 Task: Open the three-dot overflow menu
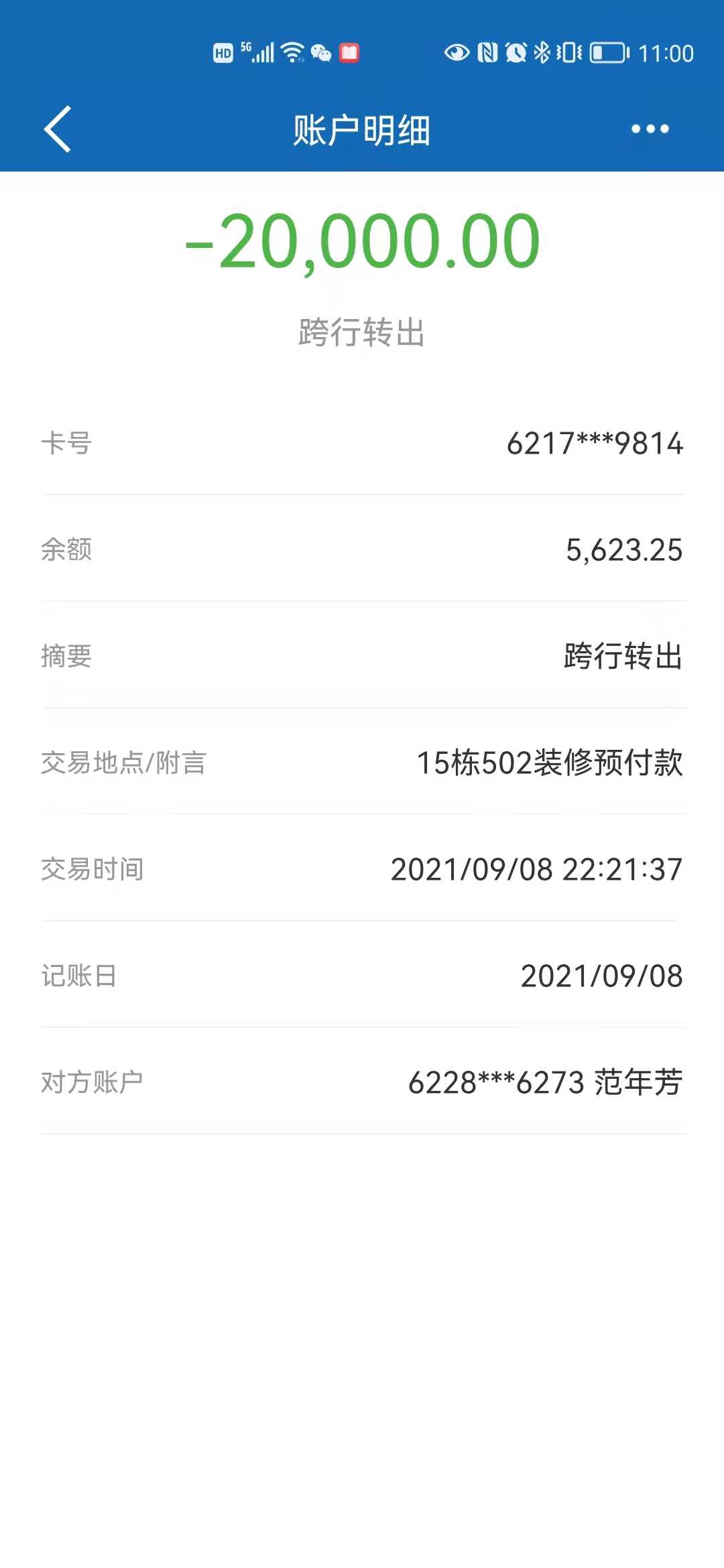click(650, 129)
